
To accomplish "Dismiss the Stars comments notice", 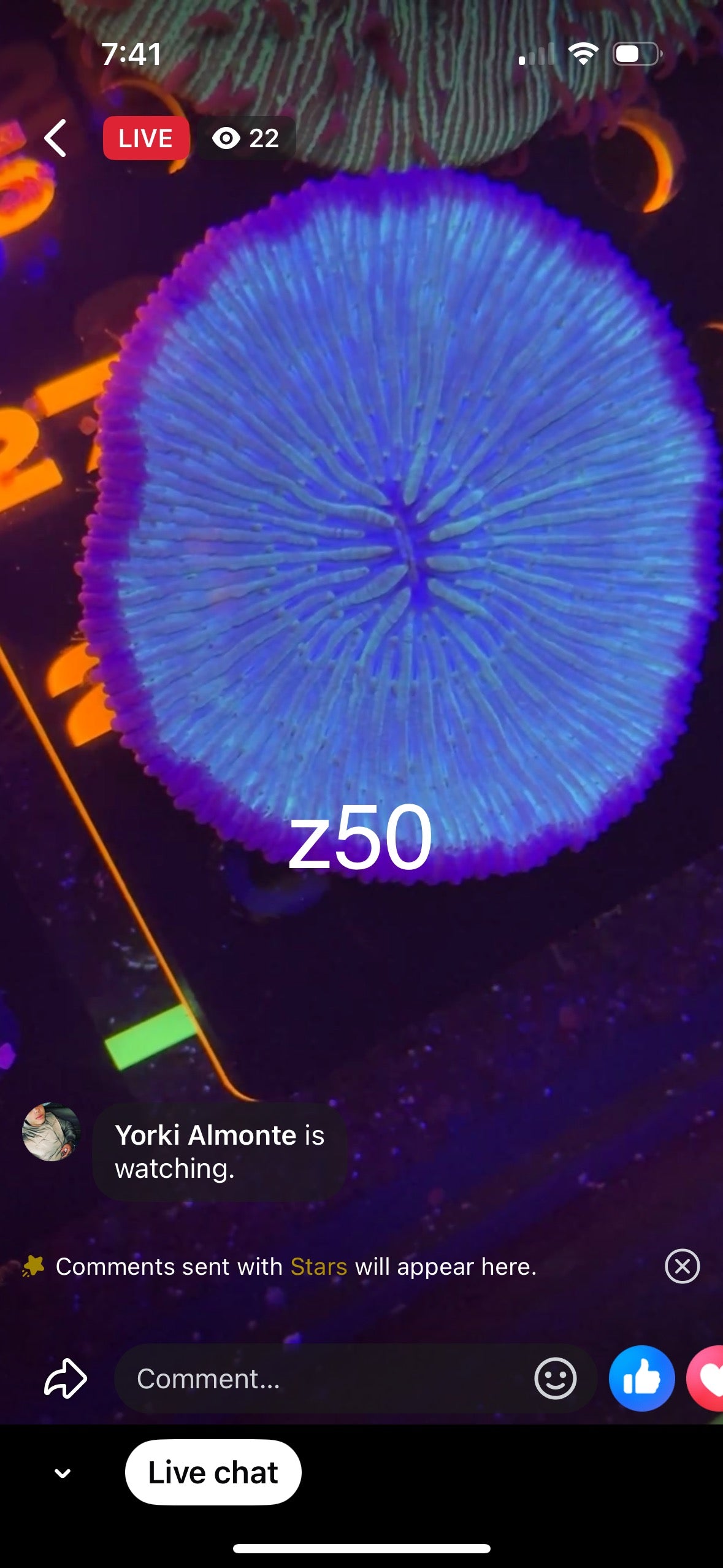I will pos(682,1266).
